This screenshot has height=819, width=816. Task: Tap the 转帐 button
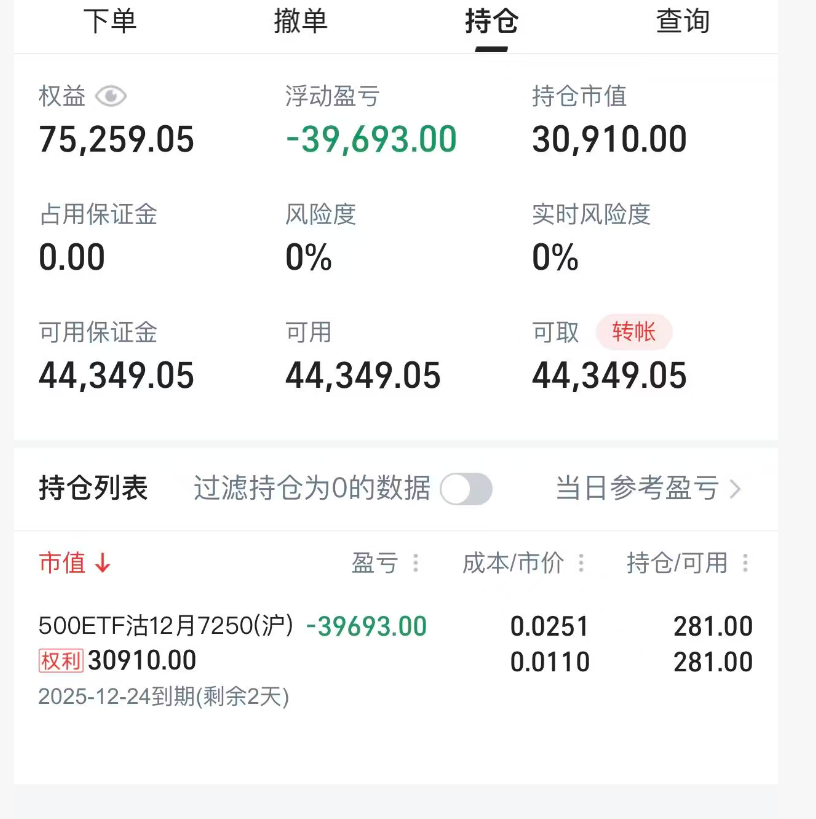[634, 332]
